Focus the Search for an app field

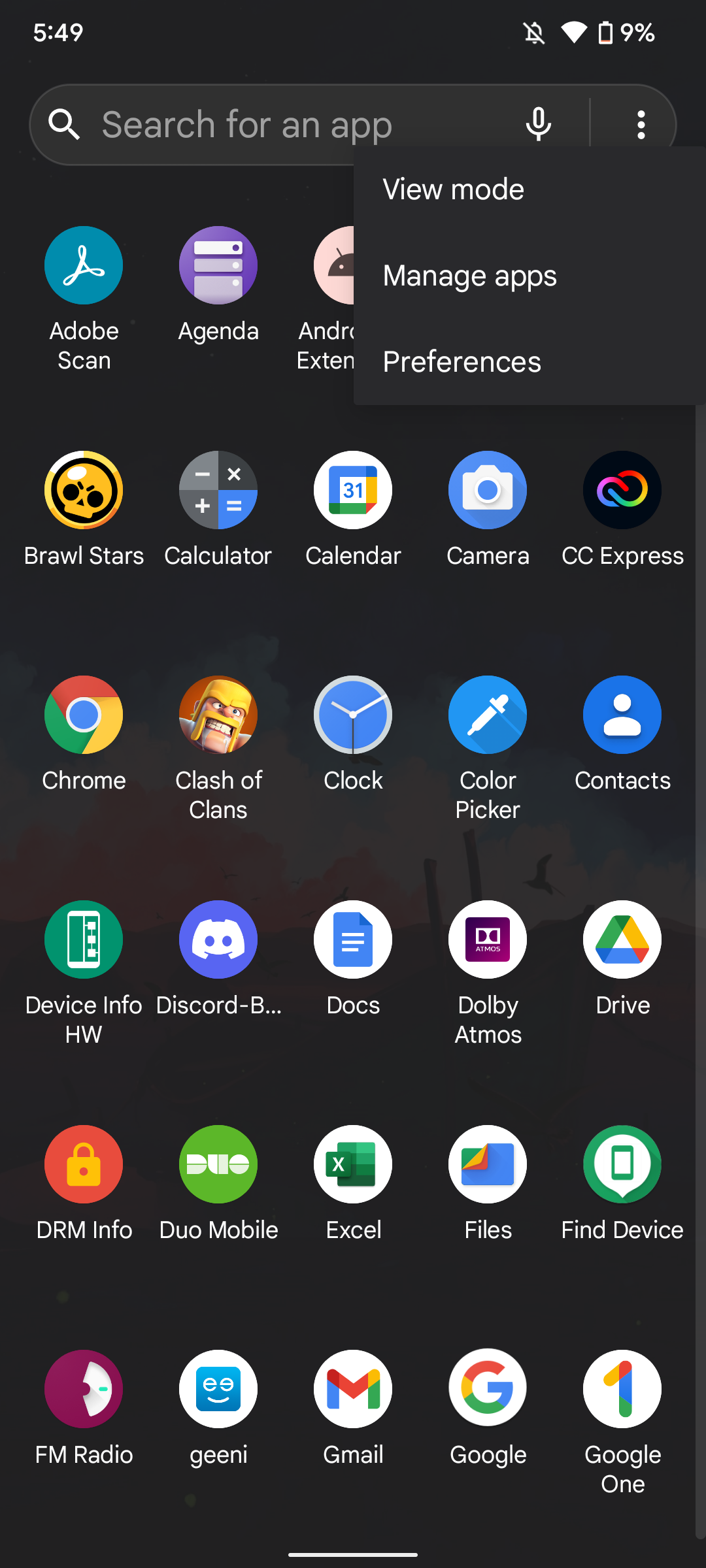click(261, 124)
